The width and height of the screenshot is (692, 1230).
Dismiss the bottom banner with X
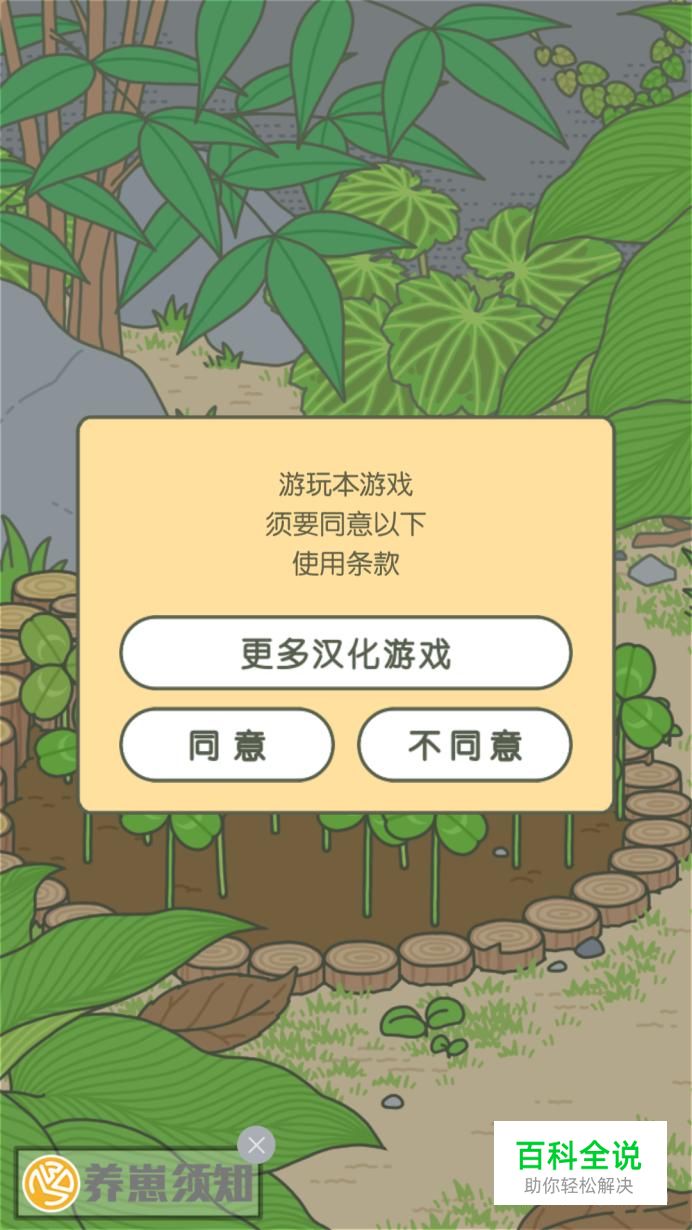coord(256,1145)
